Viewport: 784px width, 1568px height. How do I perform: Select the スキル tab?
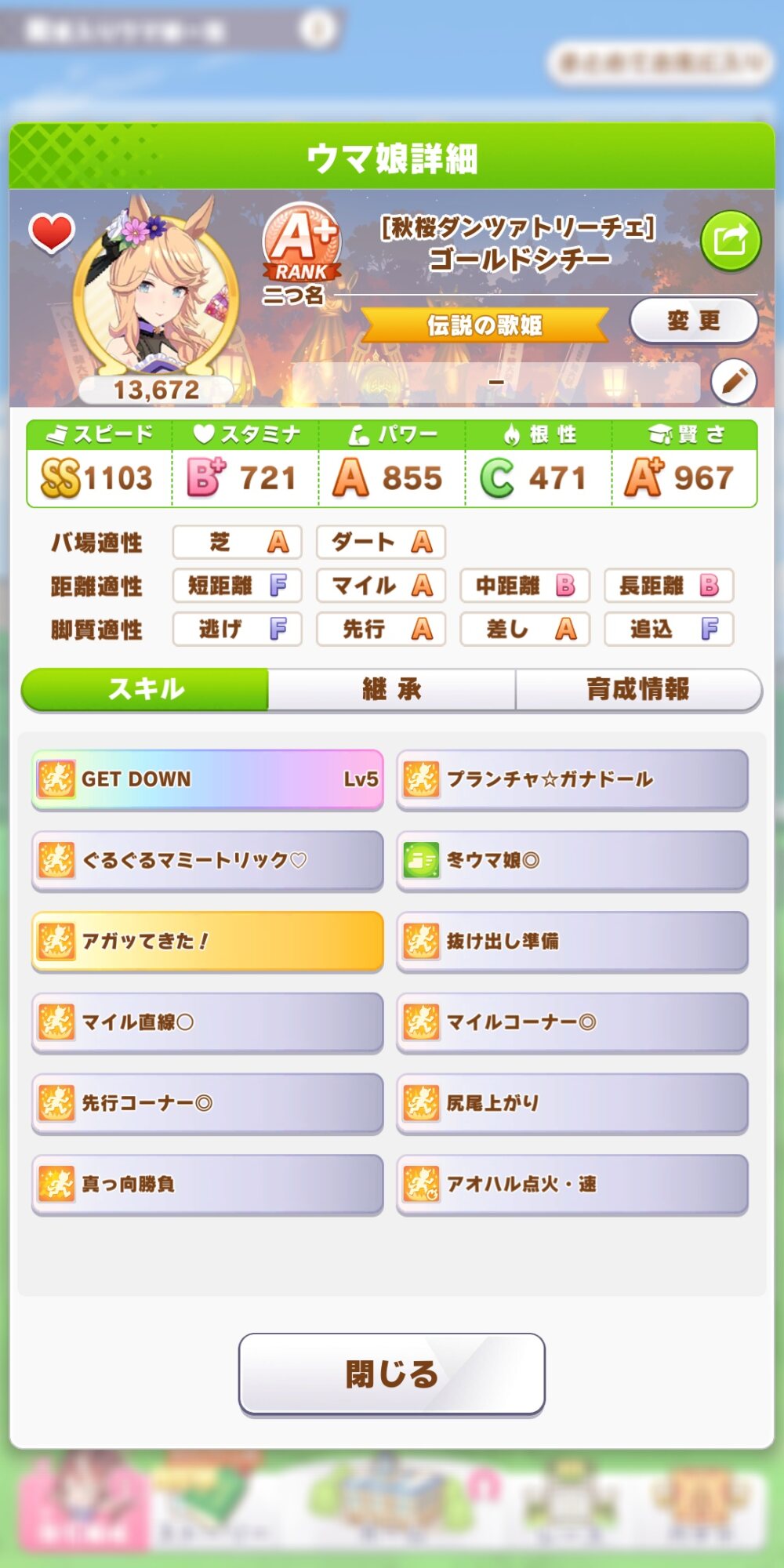coord(145,690)
